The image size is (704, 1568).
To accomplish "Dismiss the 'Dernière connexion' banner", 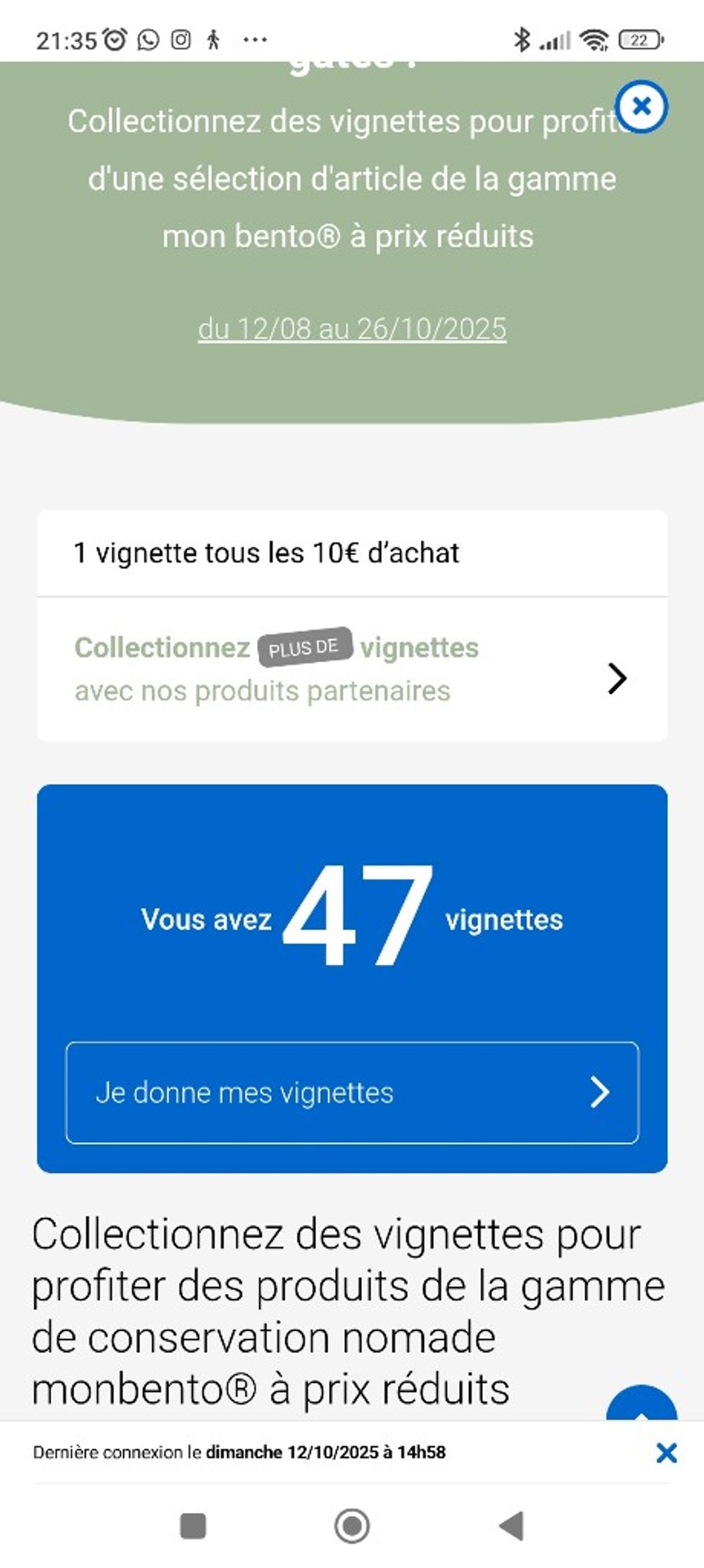I will coord(666,1452).
